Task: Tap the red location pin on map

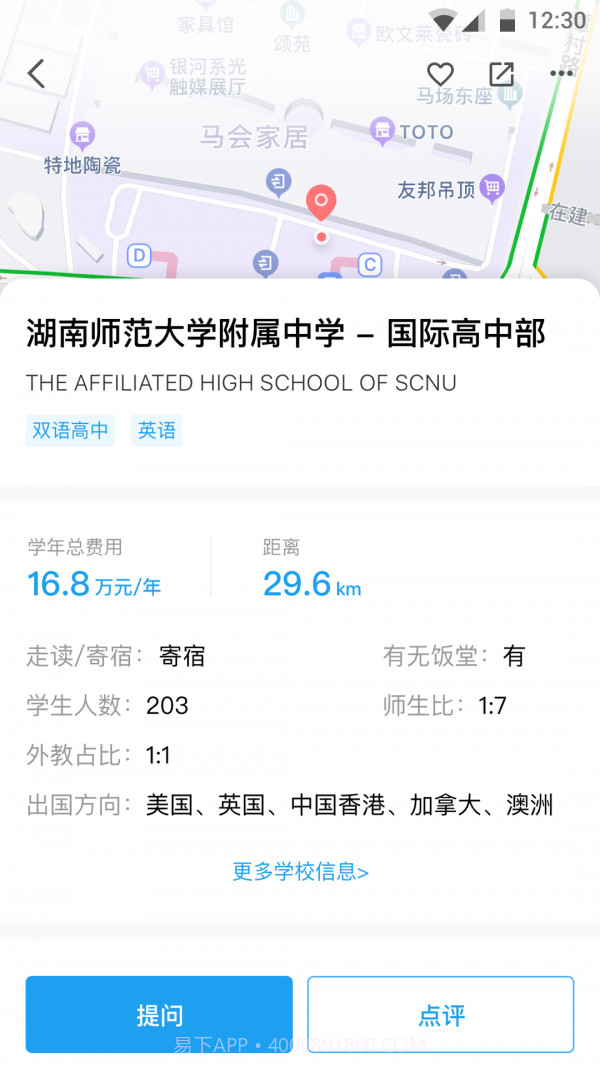Action: [321, 203]
